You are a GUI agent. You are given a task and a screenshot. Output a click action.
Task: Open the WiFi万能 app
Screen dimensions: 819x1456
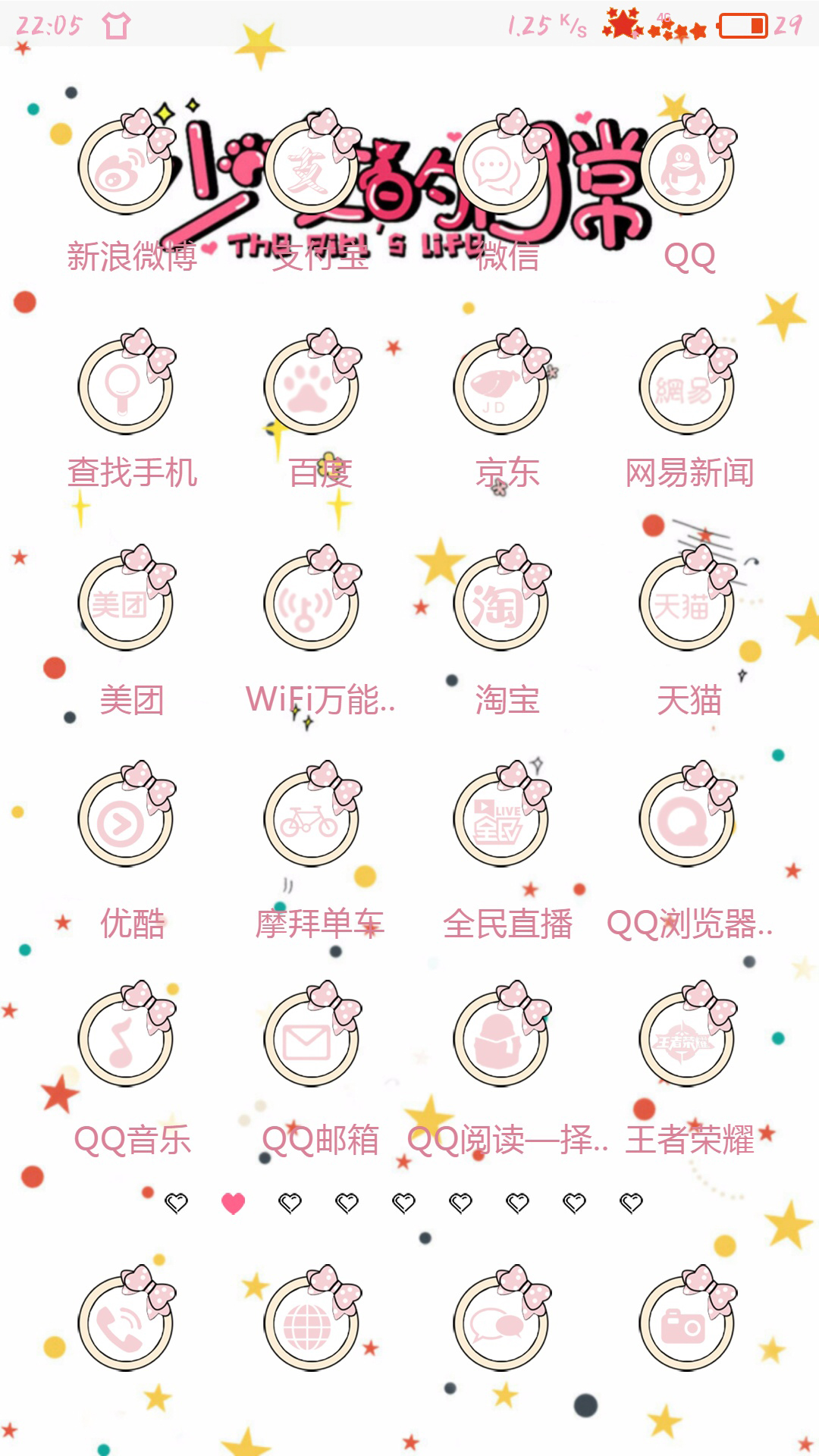pos(311,603)
